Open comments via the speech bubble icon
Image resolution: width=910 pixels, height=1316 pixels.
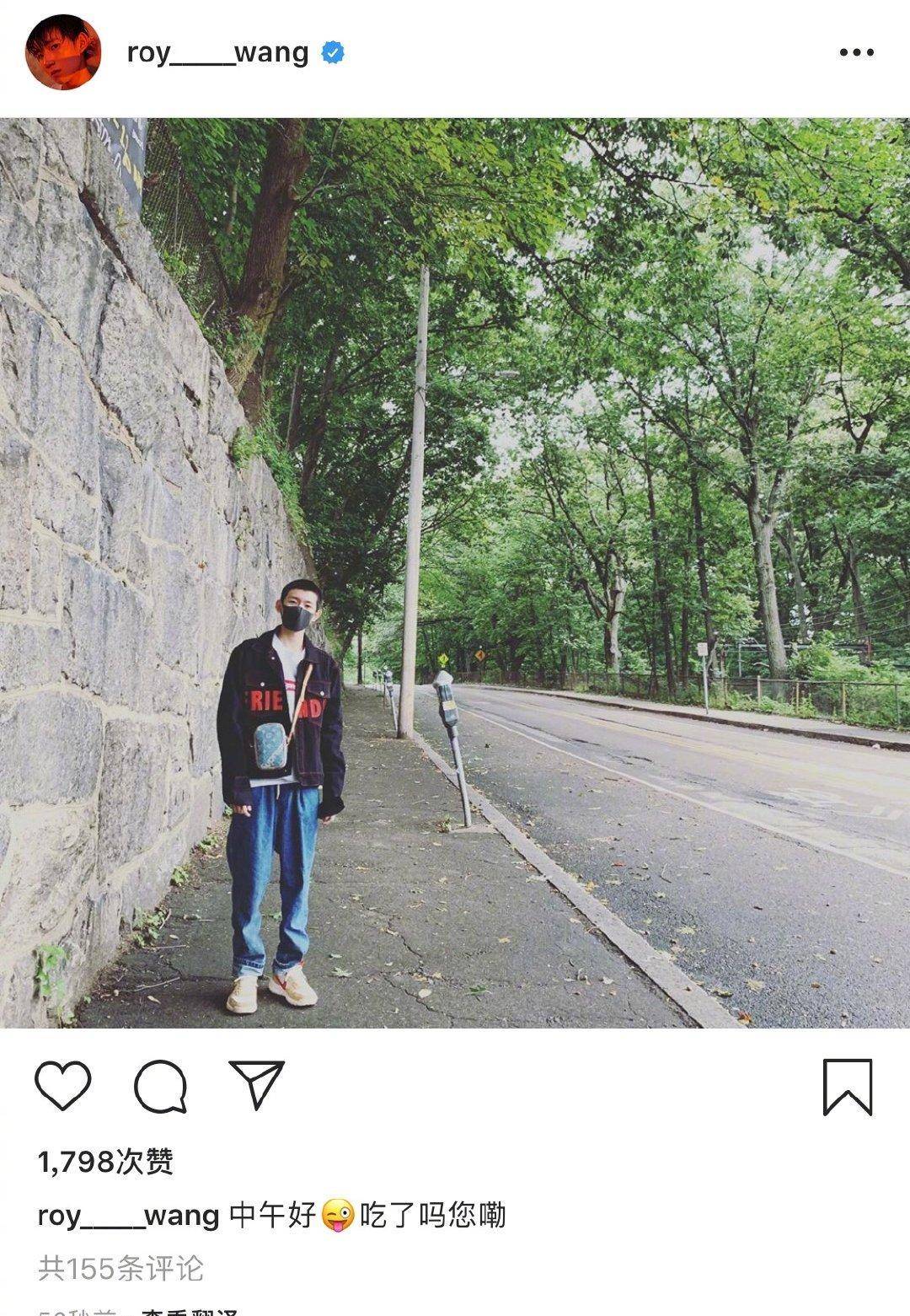pos(160,1086)
